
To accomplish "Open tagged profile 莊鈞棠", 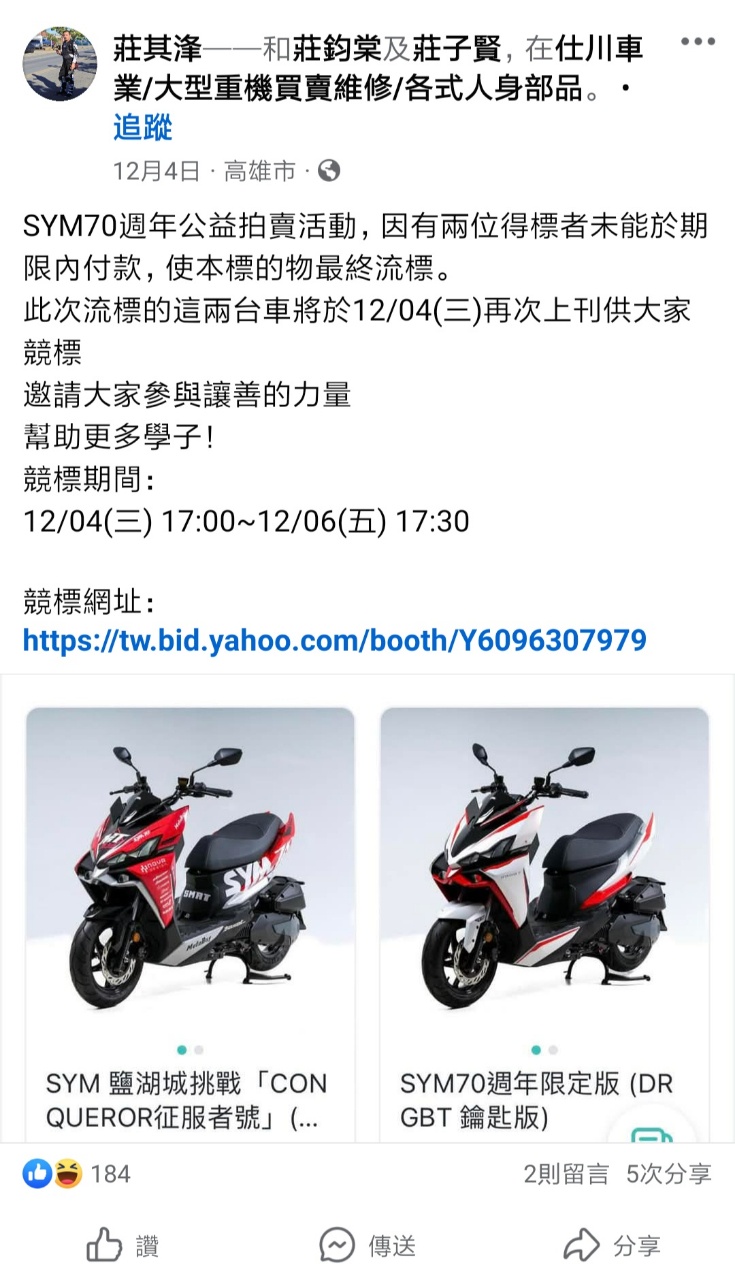I will [346, 48].
